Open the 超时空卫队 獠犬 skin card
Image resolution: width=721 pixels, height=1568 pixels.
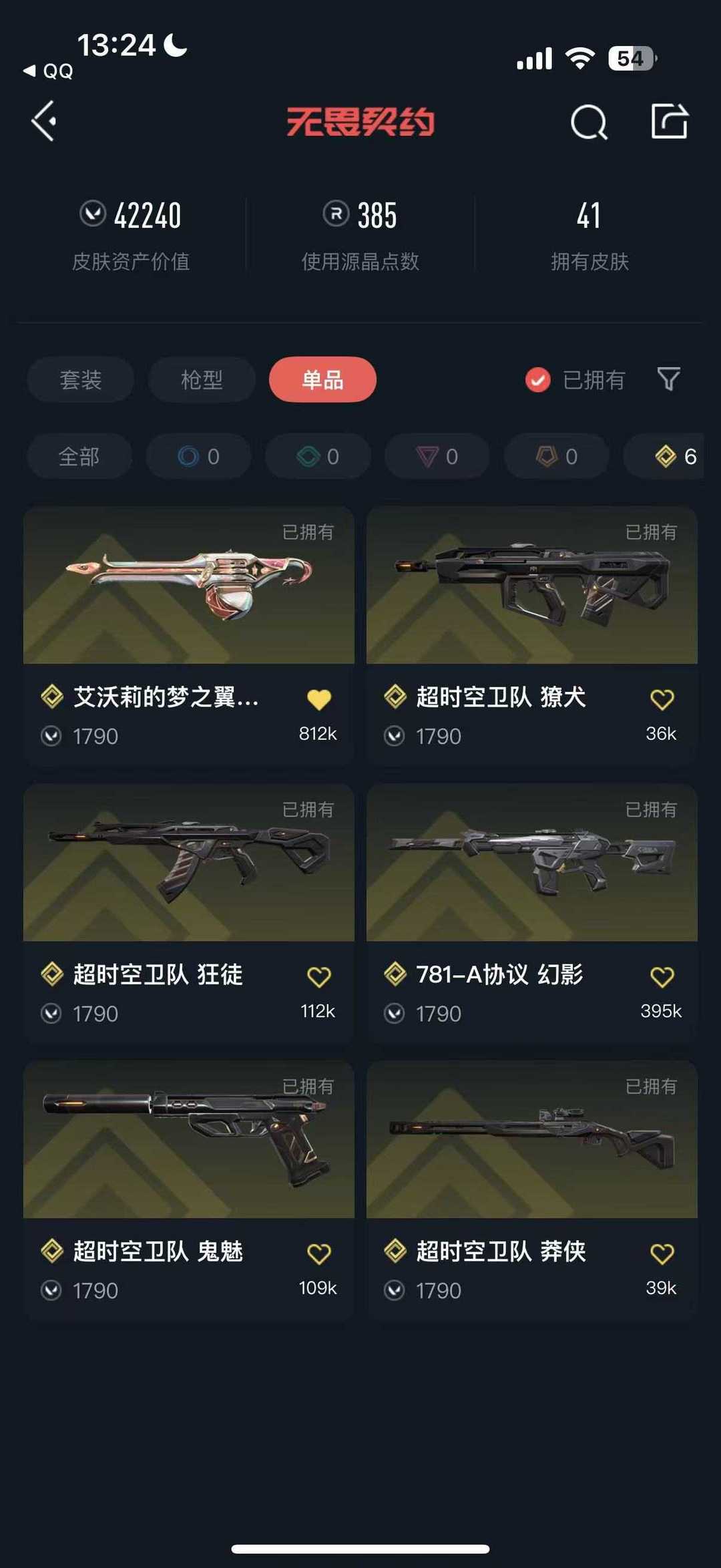532,636
